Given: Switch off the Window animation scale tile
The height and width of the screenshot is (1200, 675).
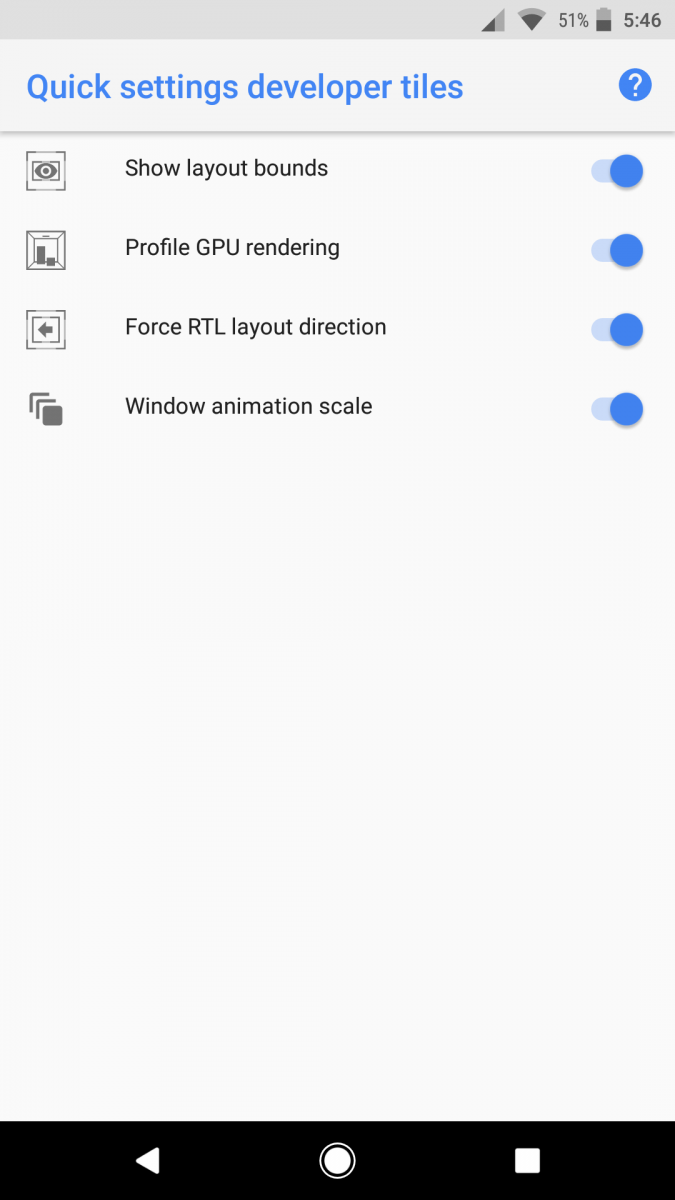Looking at the screenshot, I should [x=617, y=409].
